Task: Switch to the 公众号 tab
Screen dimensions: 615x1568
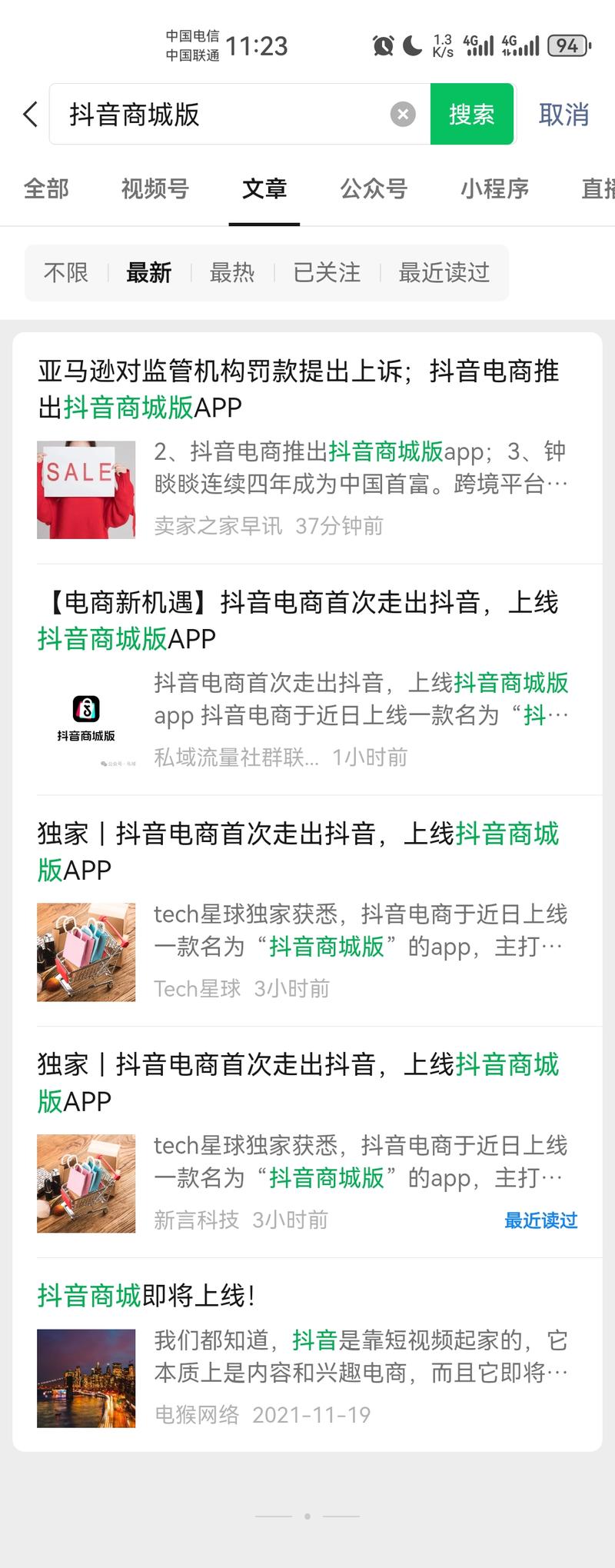Action: pos(374,189)
